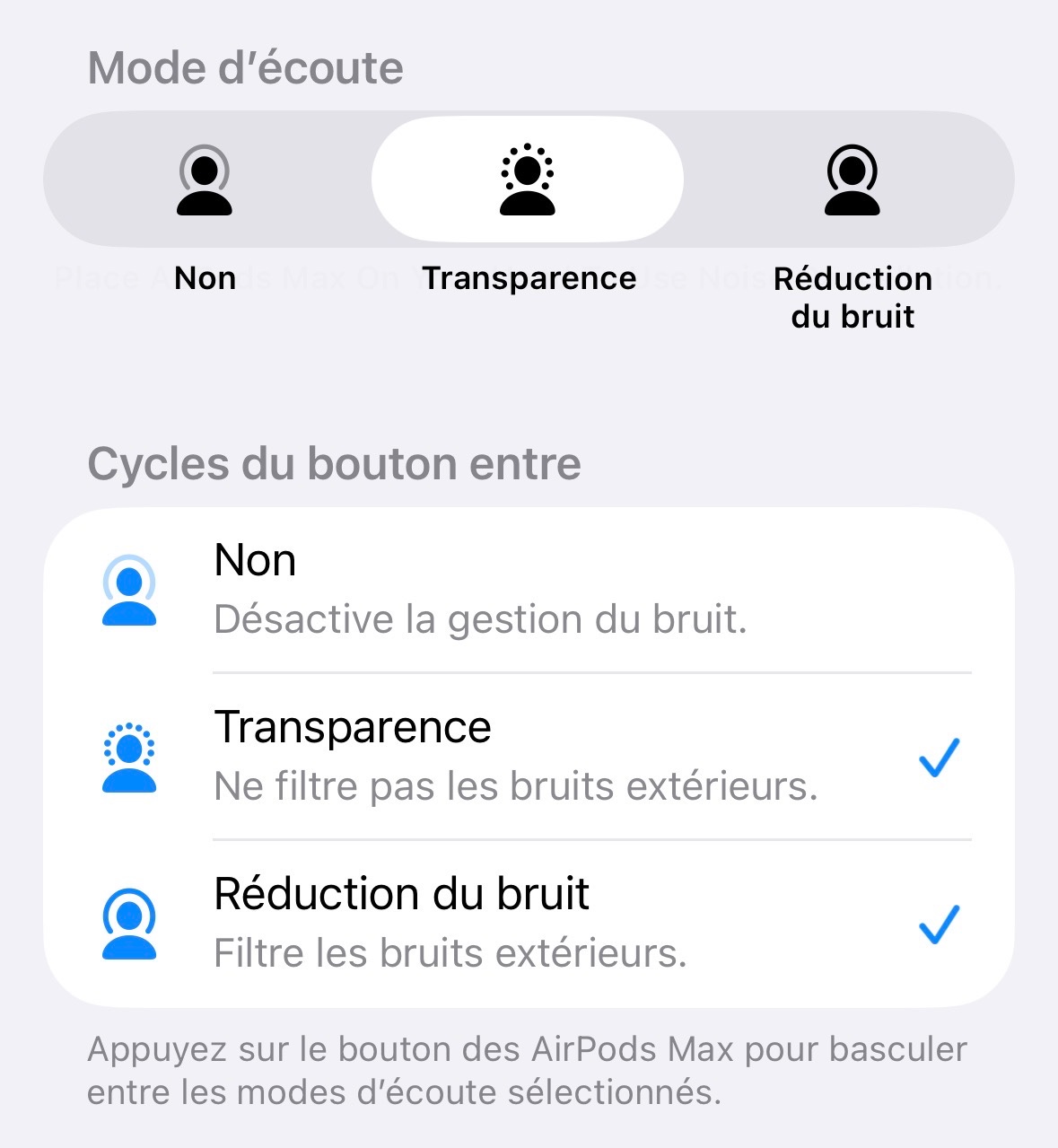Uncheck Transparence in button cycle list

[x=529, y=757]
